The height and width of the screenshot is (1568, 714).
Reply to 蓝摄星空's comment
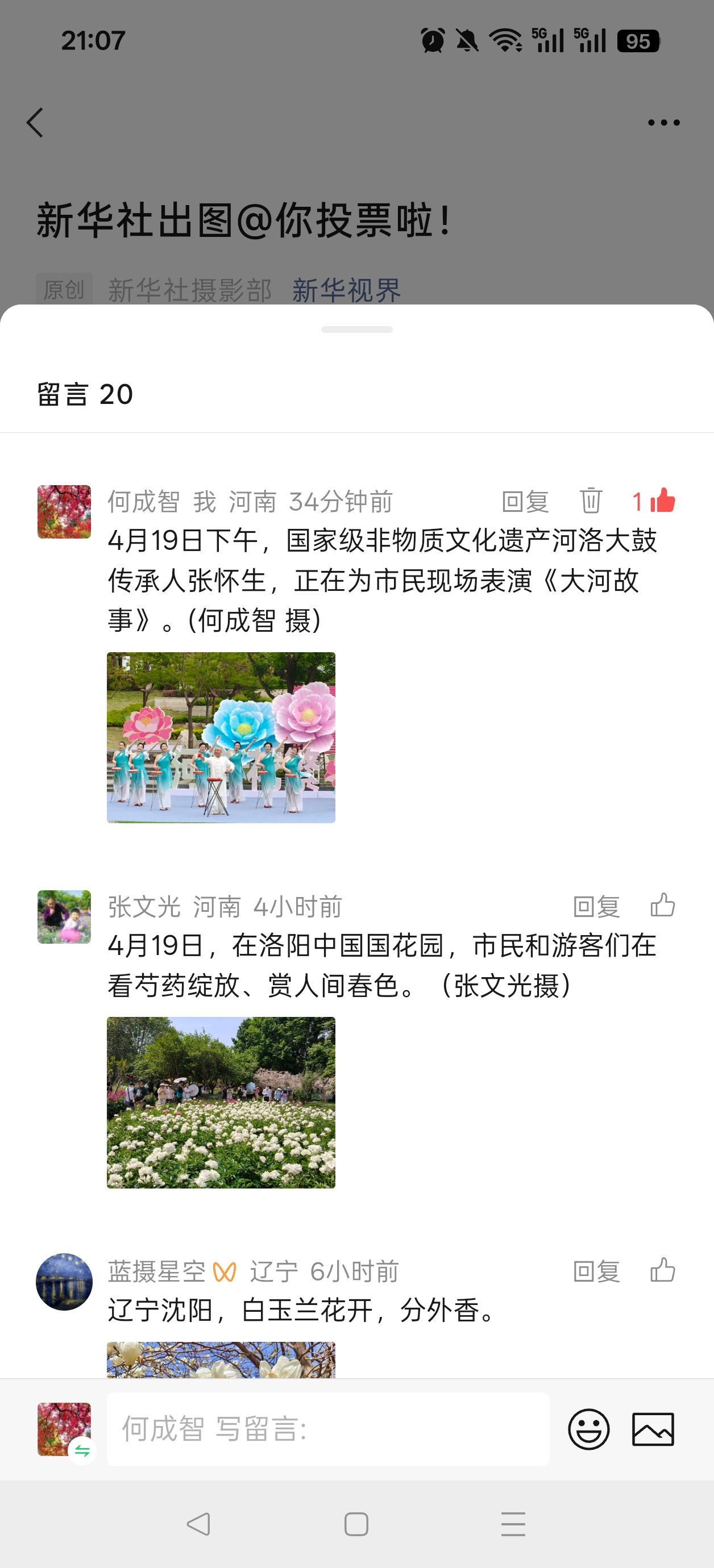(x=596, y=1271)
